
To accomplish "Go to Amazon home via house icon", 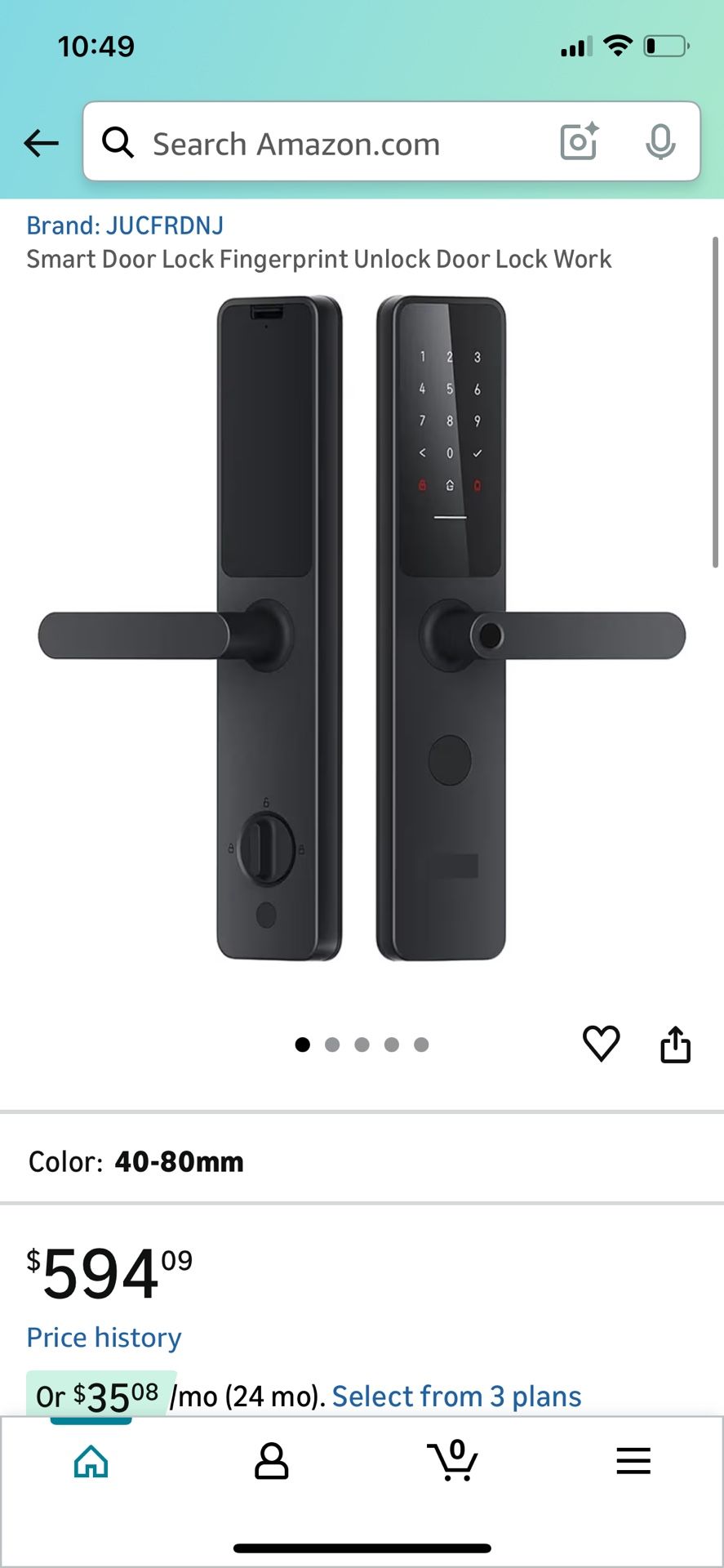I will tap(90, 1461).
